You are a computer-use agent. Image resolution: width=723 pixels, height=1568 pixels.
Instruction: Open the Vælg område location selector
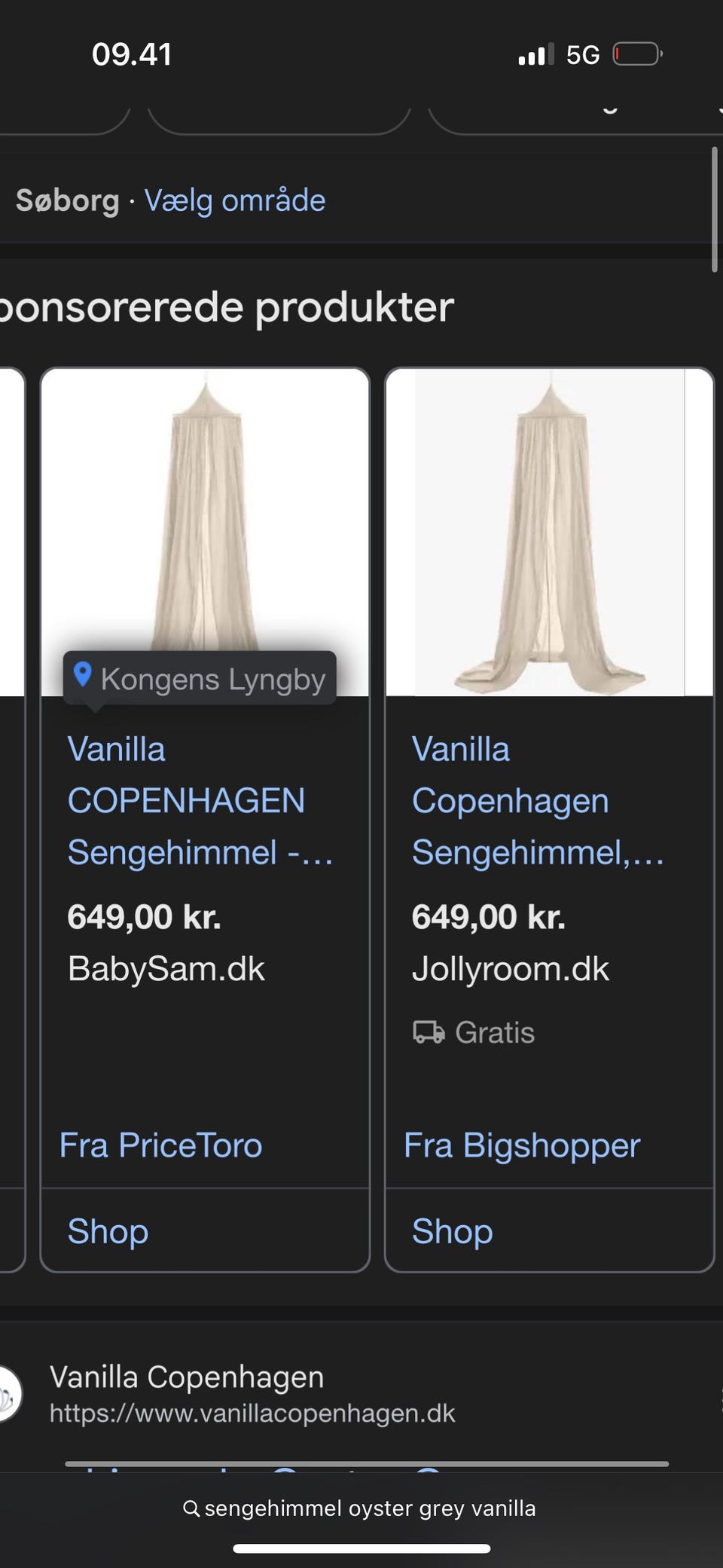point(237,200)
